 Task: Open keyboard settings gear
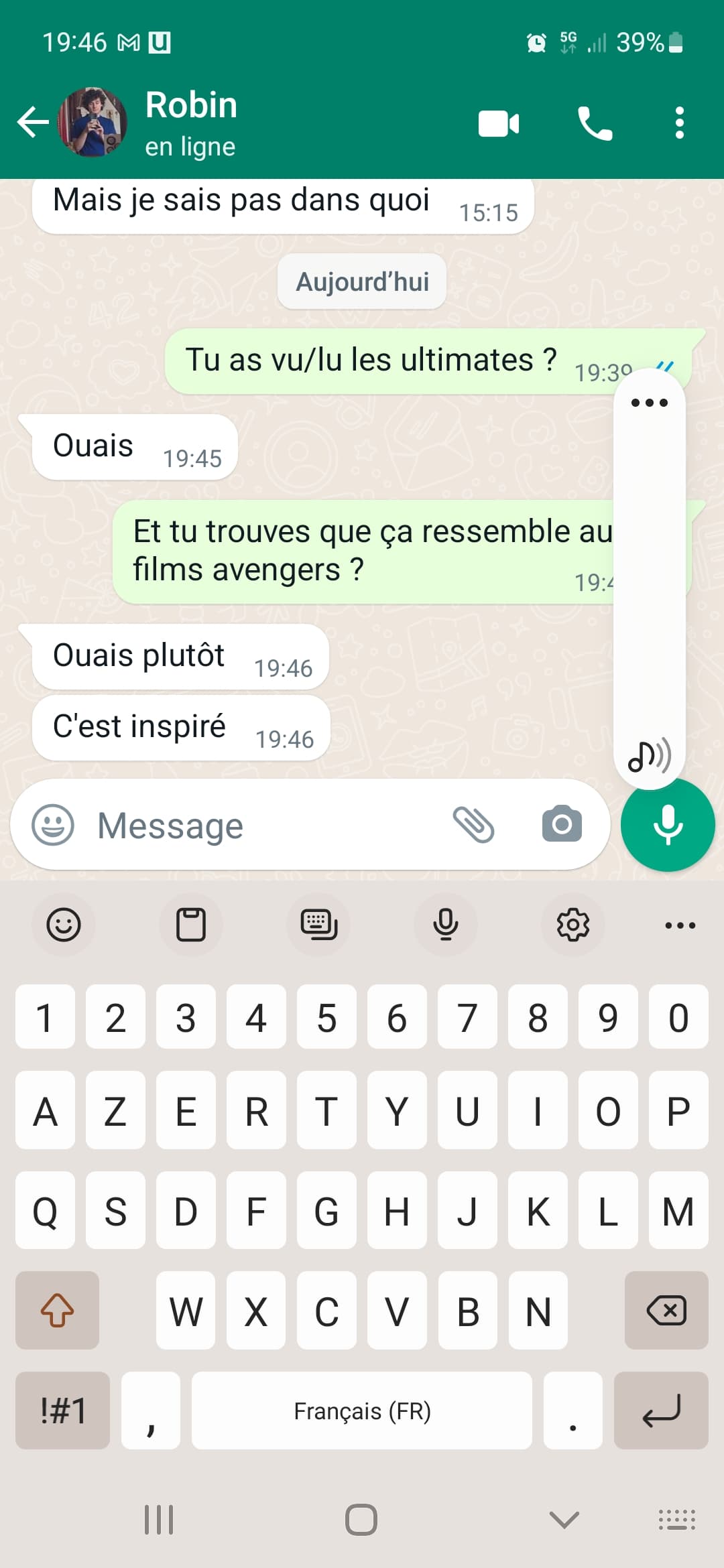573,925
